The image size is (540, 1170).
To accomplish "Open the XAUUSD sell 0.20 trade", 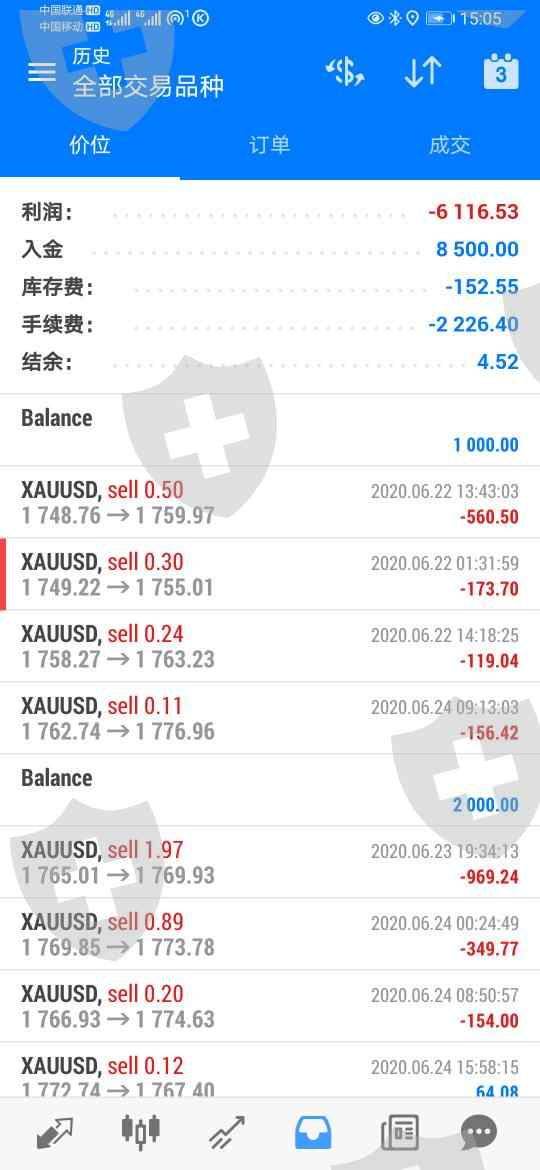I will pos(270,1006).
